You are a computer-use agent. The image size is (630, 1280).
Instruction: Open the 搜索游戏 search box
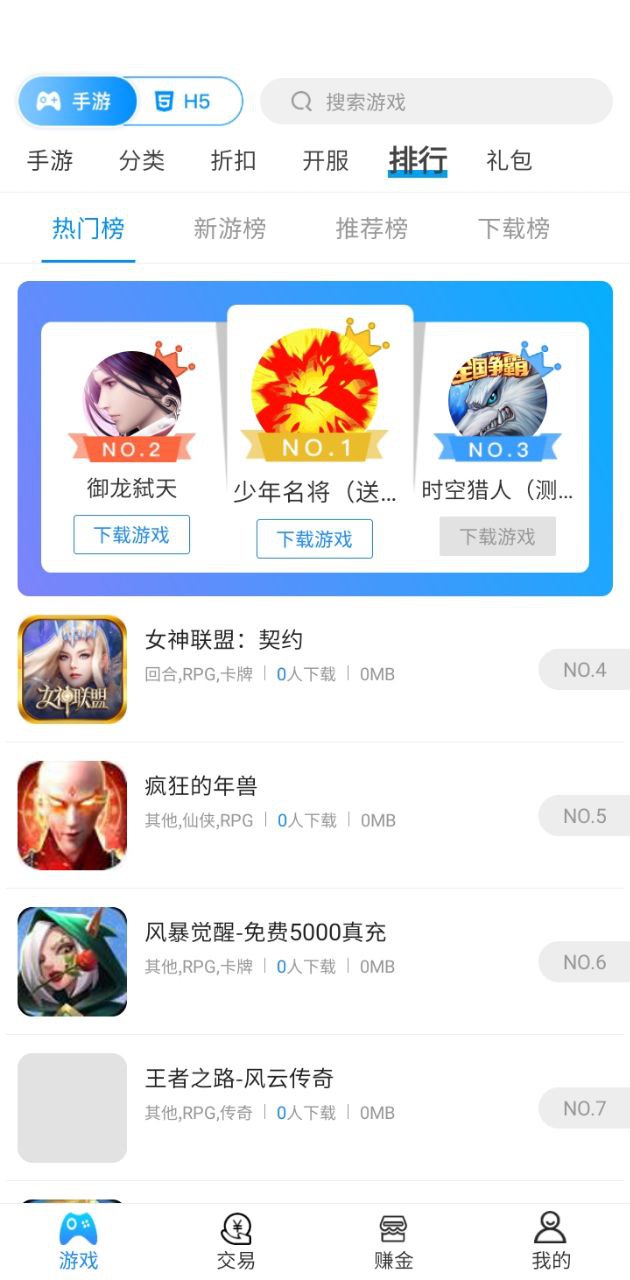[436, 102]
